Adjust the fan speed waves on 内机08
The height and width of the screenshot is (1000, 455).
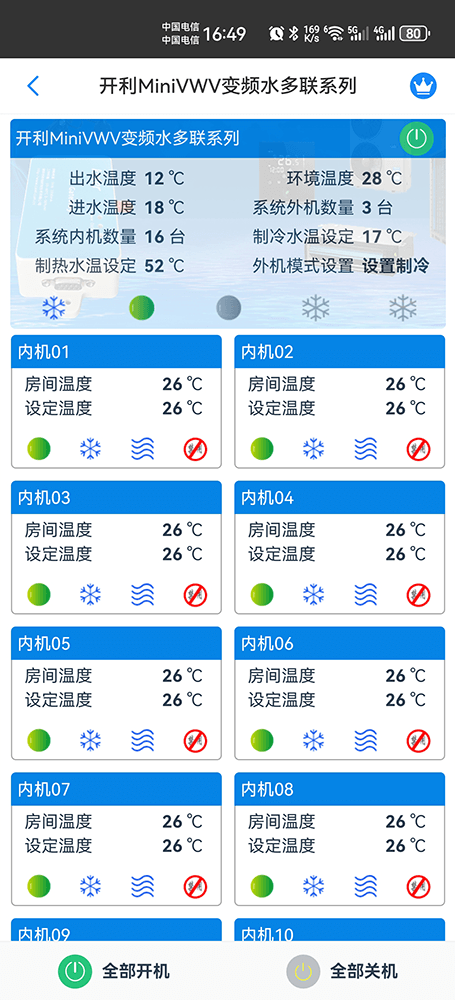[x=366, y=886]
